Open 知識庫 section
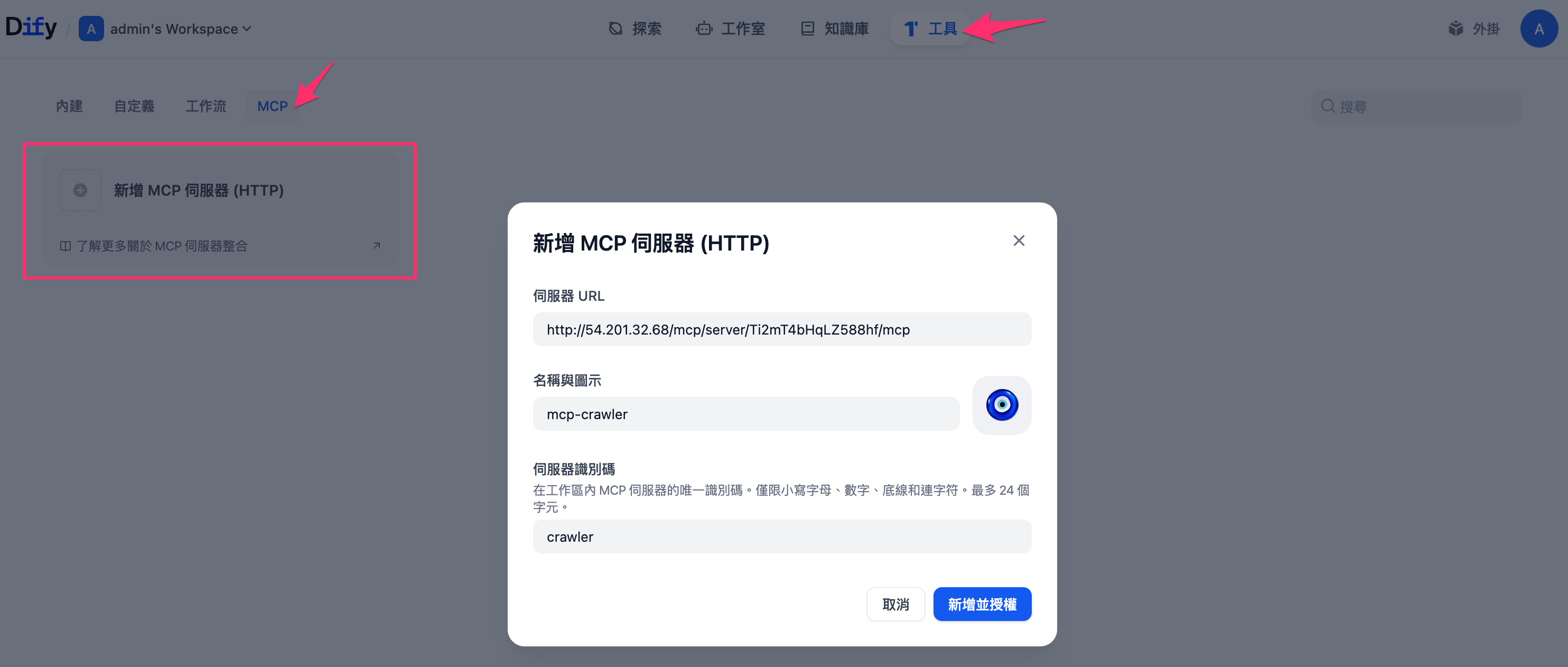Viewport: 1568px width, 667px height. [x=835, y=29]
